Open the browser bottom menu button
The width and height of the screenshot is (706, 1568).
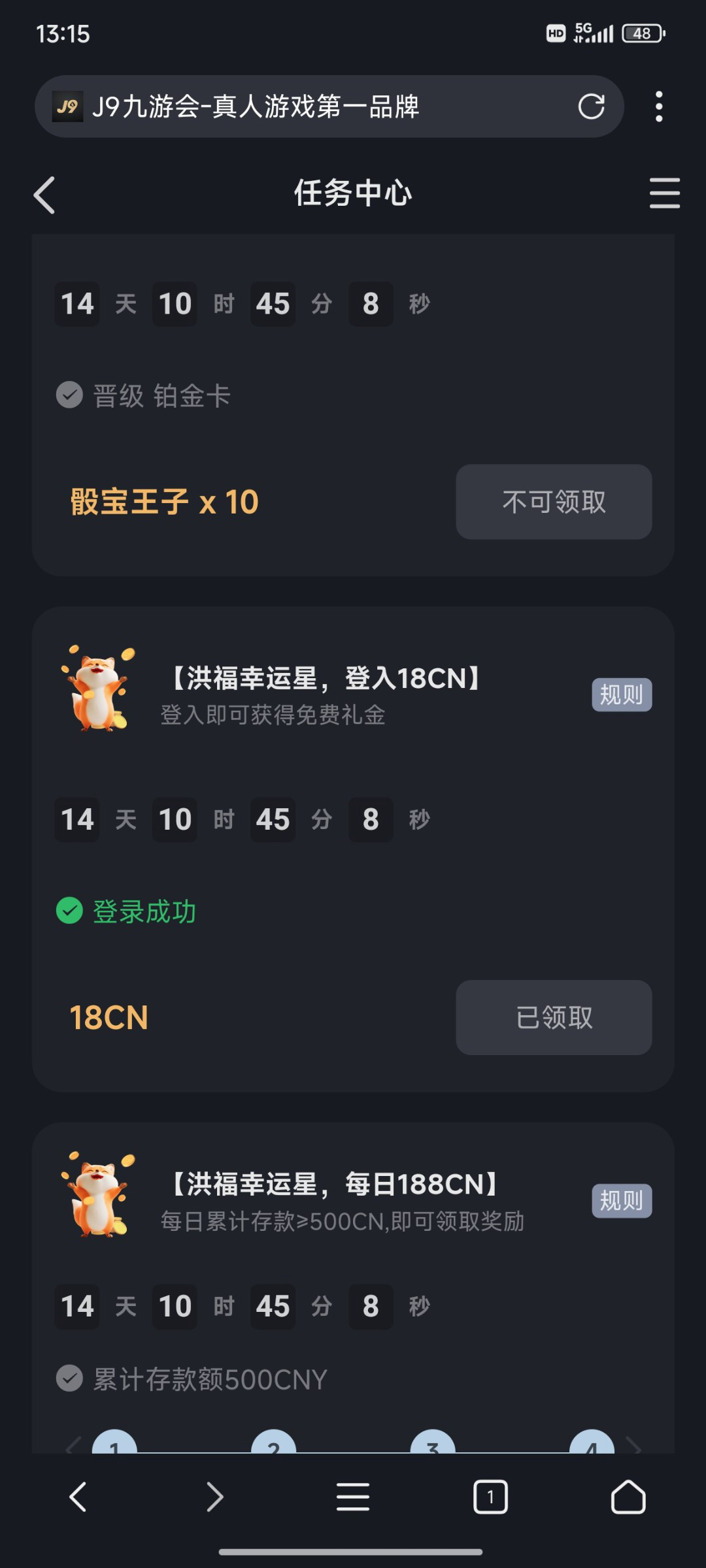[353, 1497]
